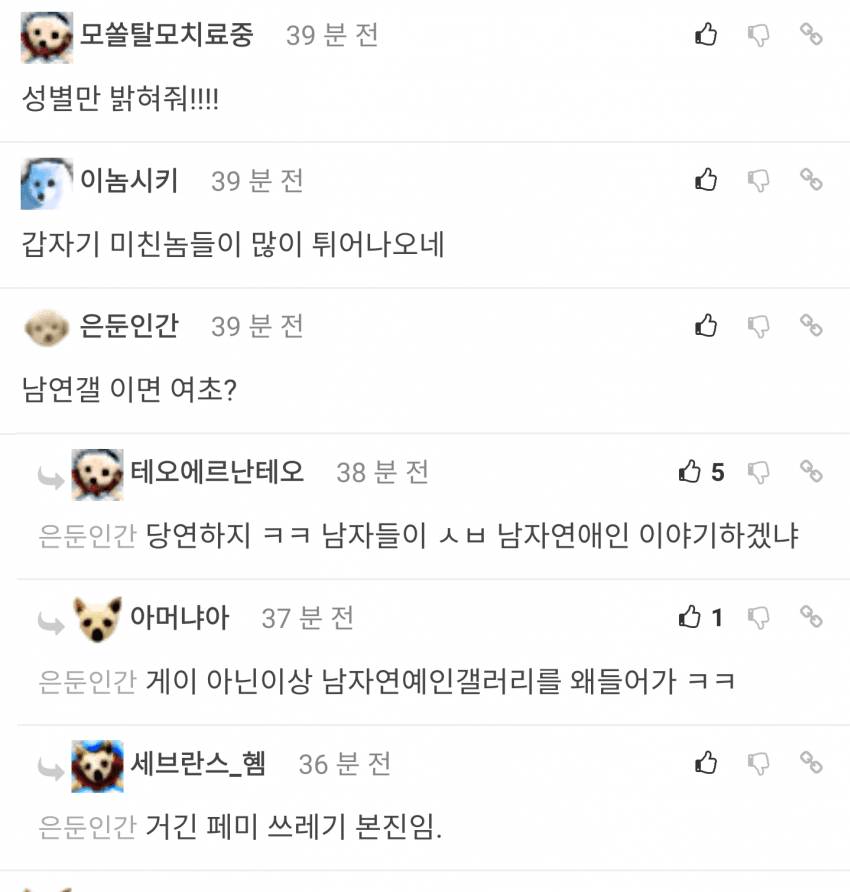
Task: Open 모쏠탈모치료중's profile
Action: 166,35
